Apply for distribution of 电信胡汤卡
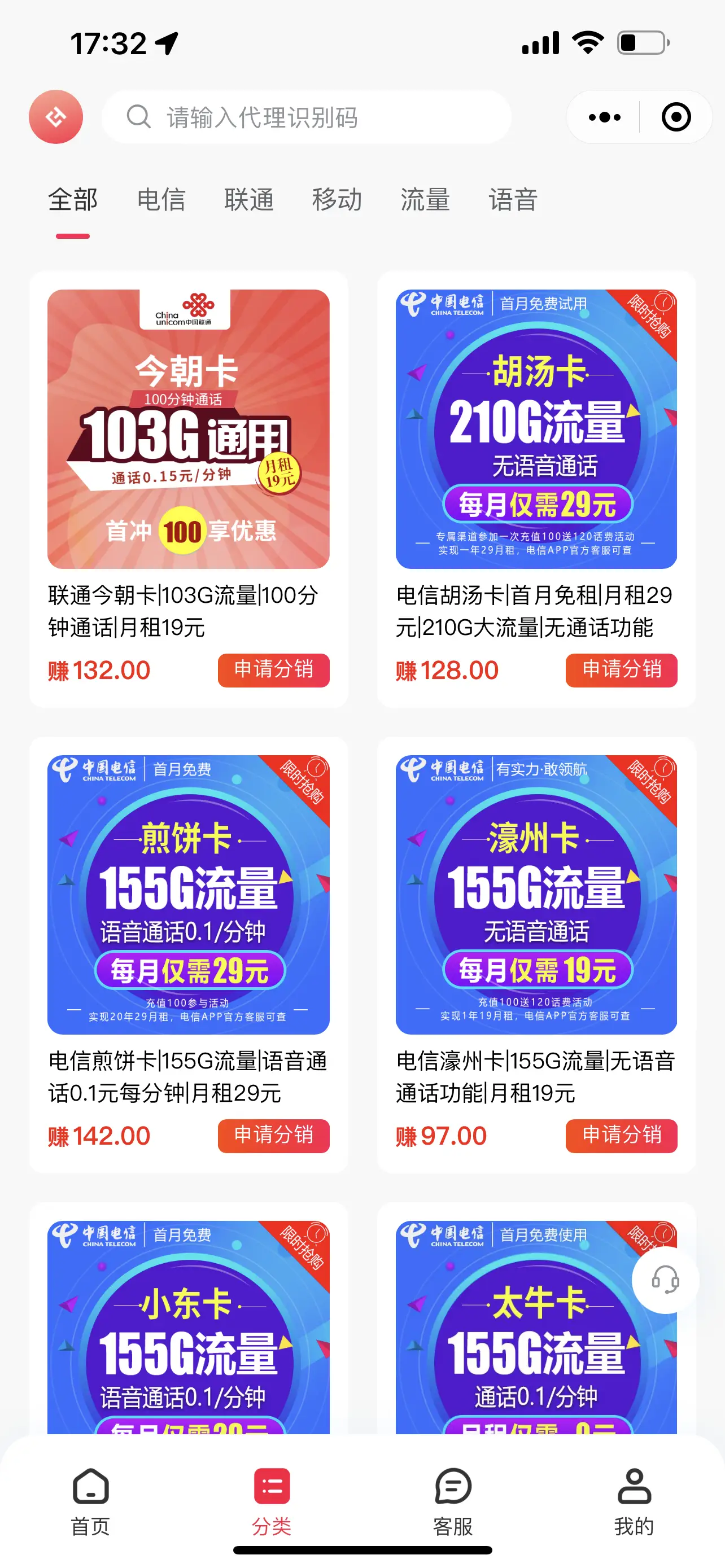Viewport: 725px width, 1568px height. [621, 670]
